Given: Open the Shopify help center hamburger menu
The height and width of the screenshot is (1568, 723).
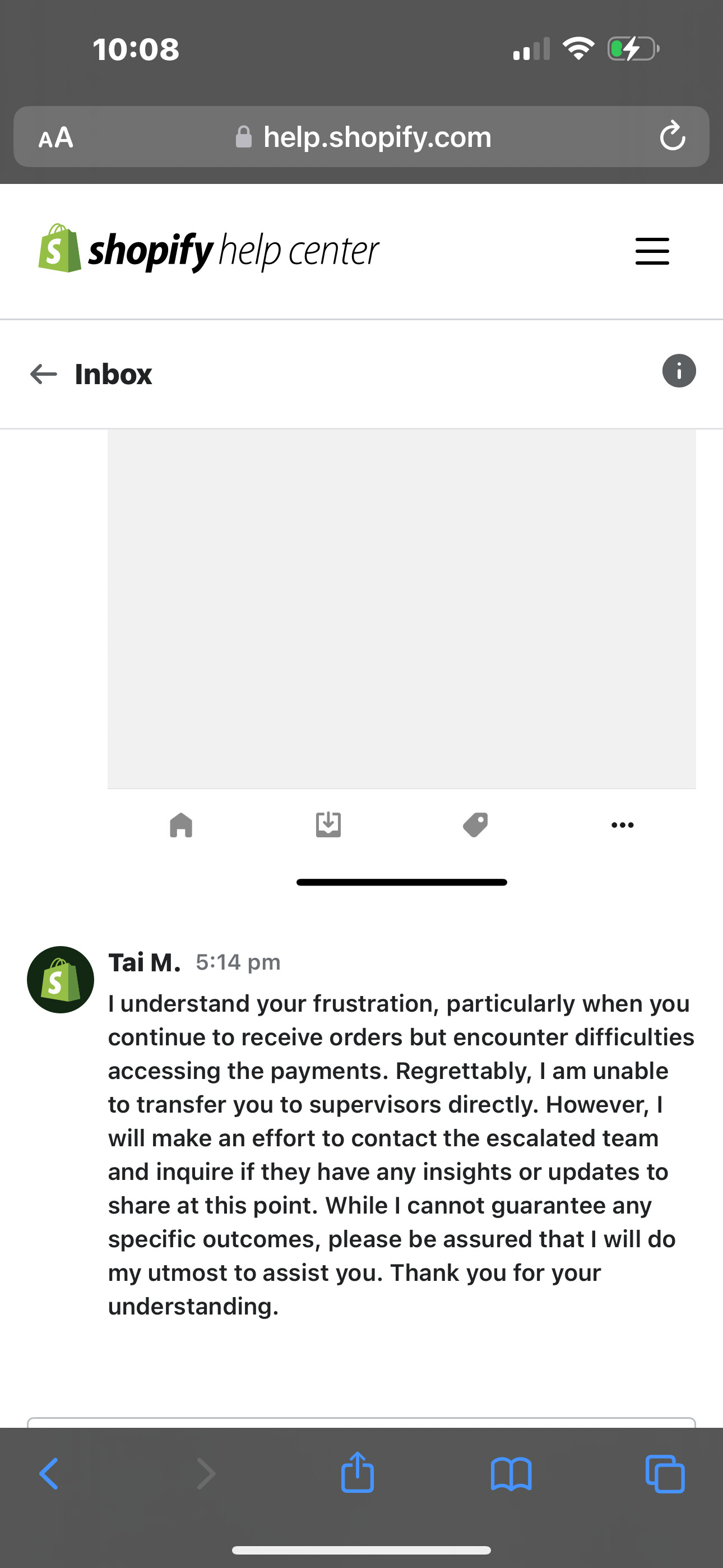Looking at the screenshot, I should [652, 251].
